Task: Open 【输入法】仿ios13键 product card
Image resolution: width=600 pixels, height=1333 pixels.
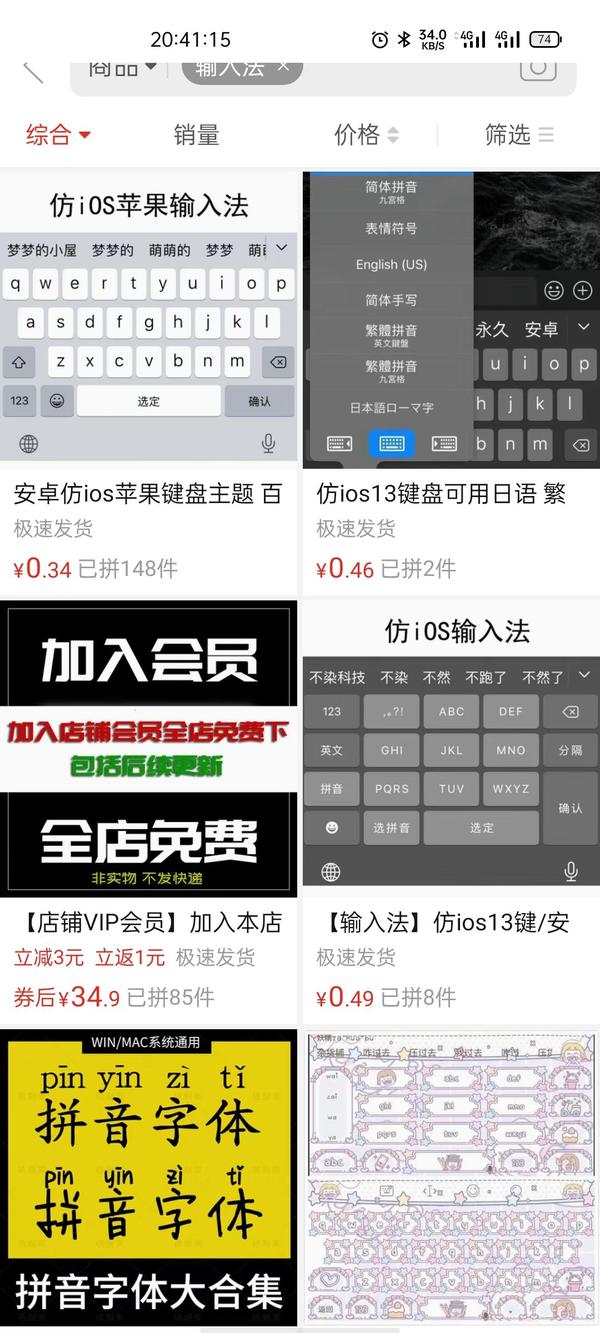Action: [451, 800]
